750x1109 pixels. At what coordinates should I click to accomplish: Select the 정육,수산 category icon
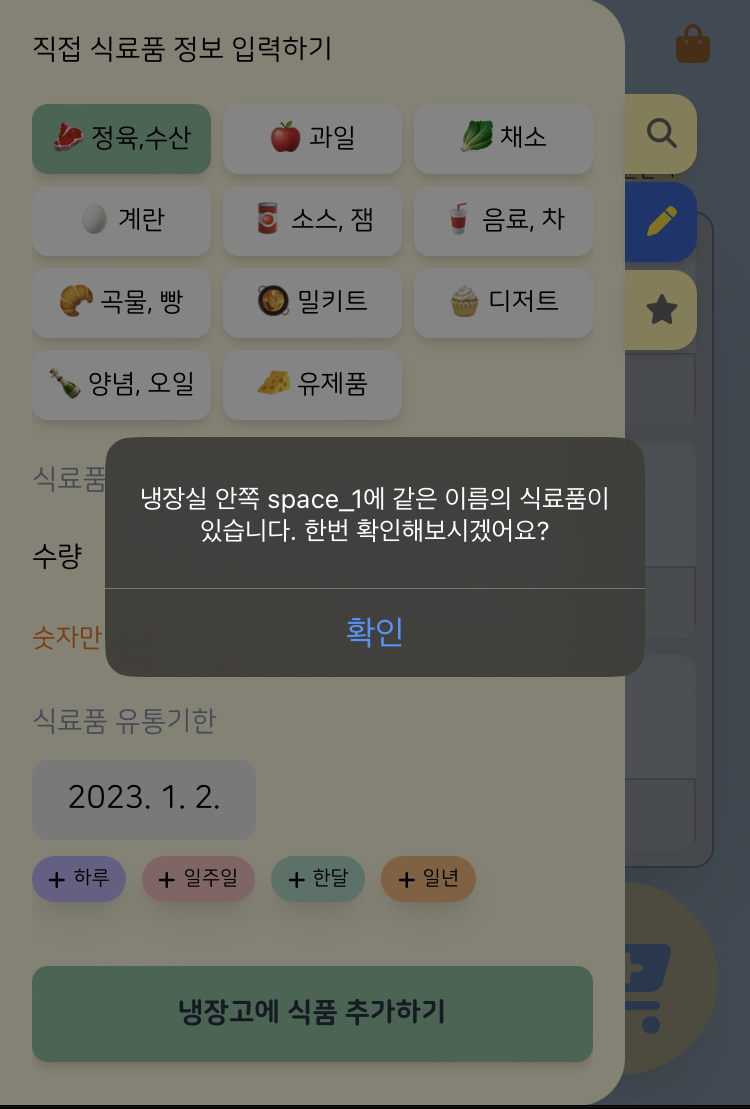[121, 139]
